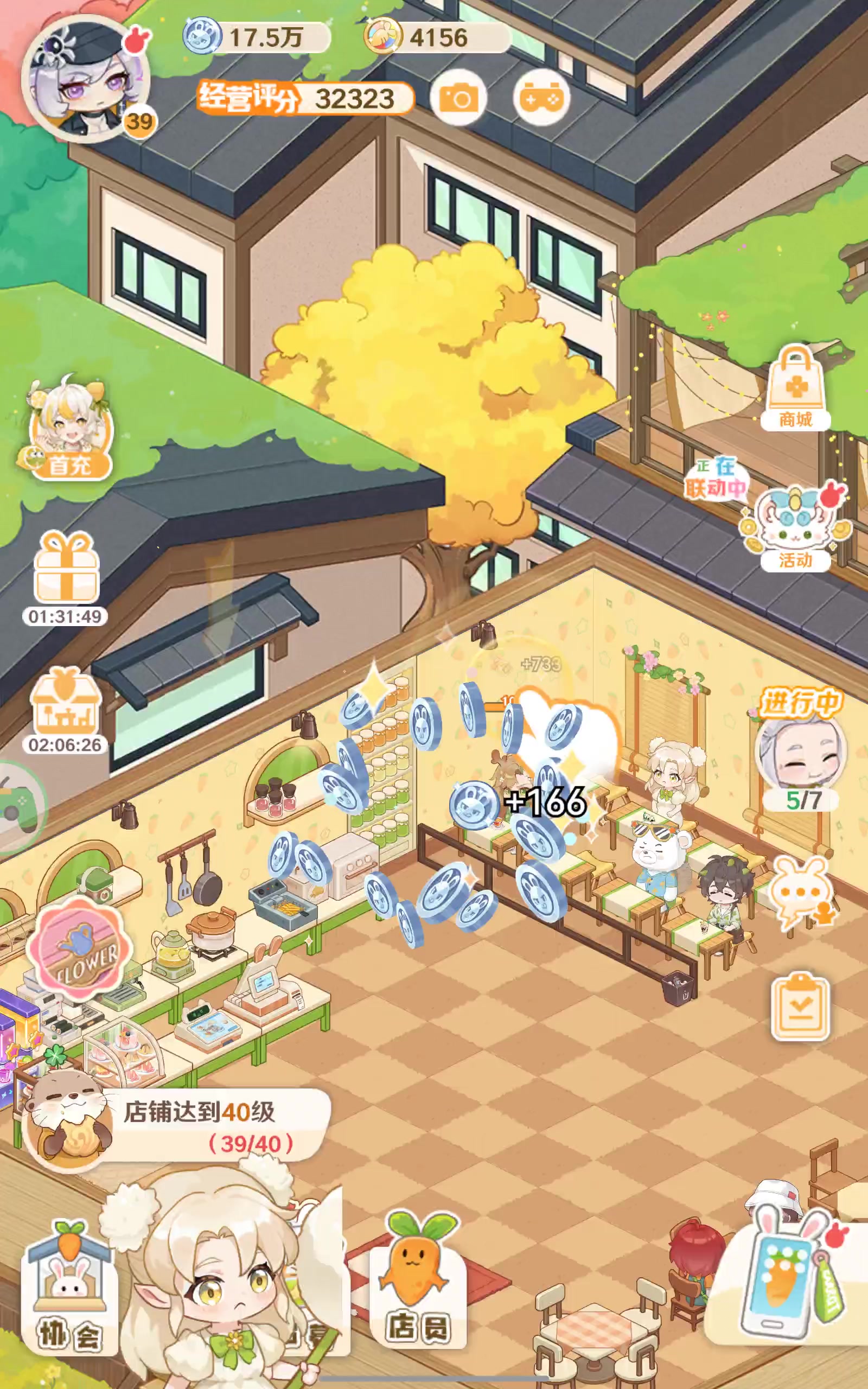Tap the camera screenshot button
Screen dimensions: 868x1389
tap(457, 99)
